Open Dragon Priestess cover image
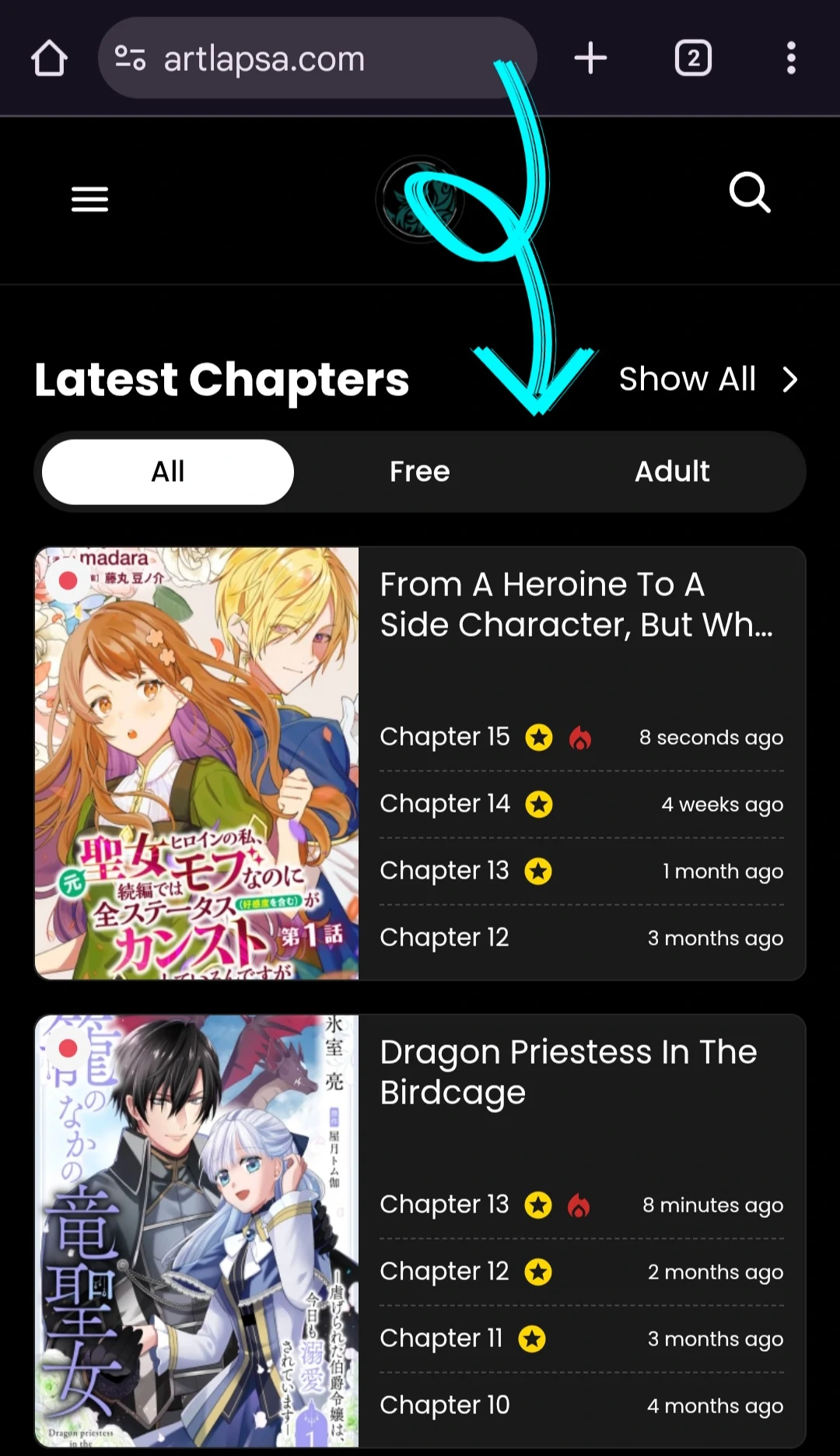 click(x=197, y=1230)
